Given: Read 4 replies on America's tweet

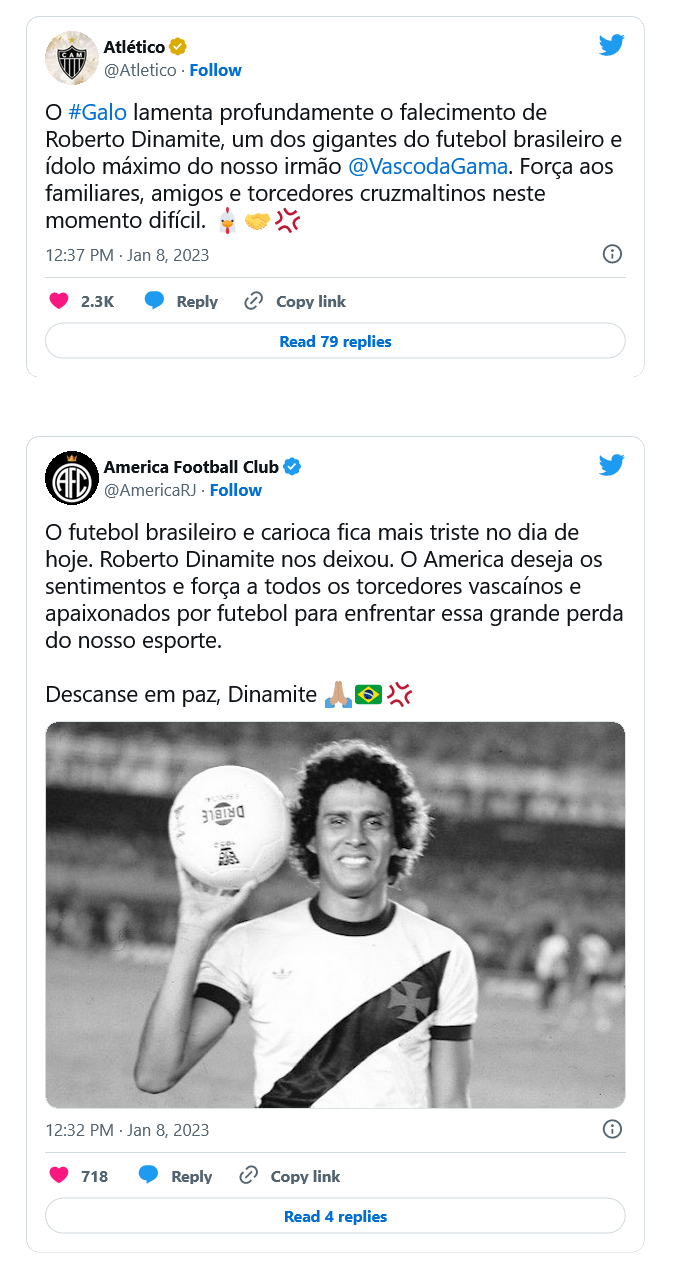Looking at the screenshot, I should tap(335, 1216).
